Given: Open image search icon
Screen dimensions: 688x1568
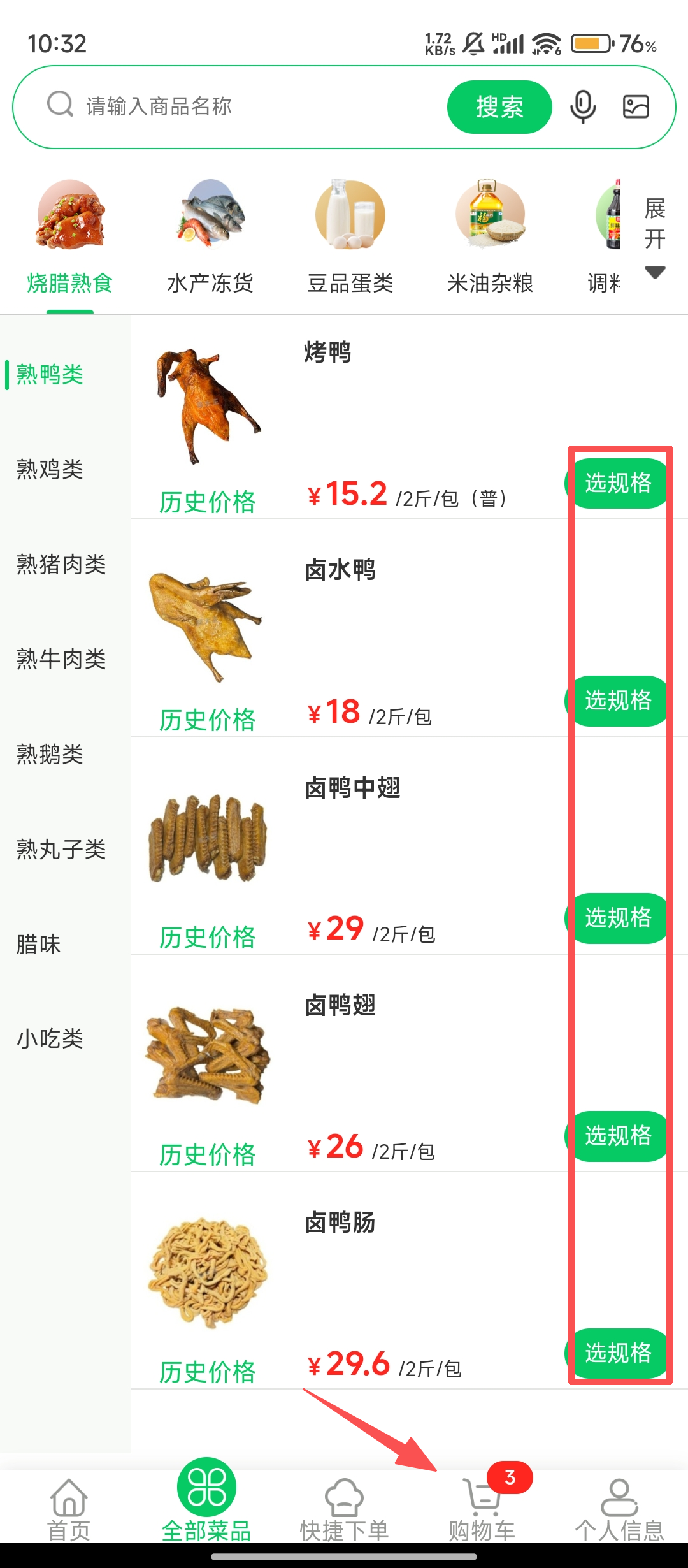Looking at the screenshot, I should [636, 106].
